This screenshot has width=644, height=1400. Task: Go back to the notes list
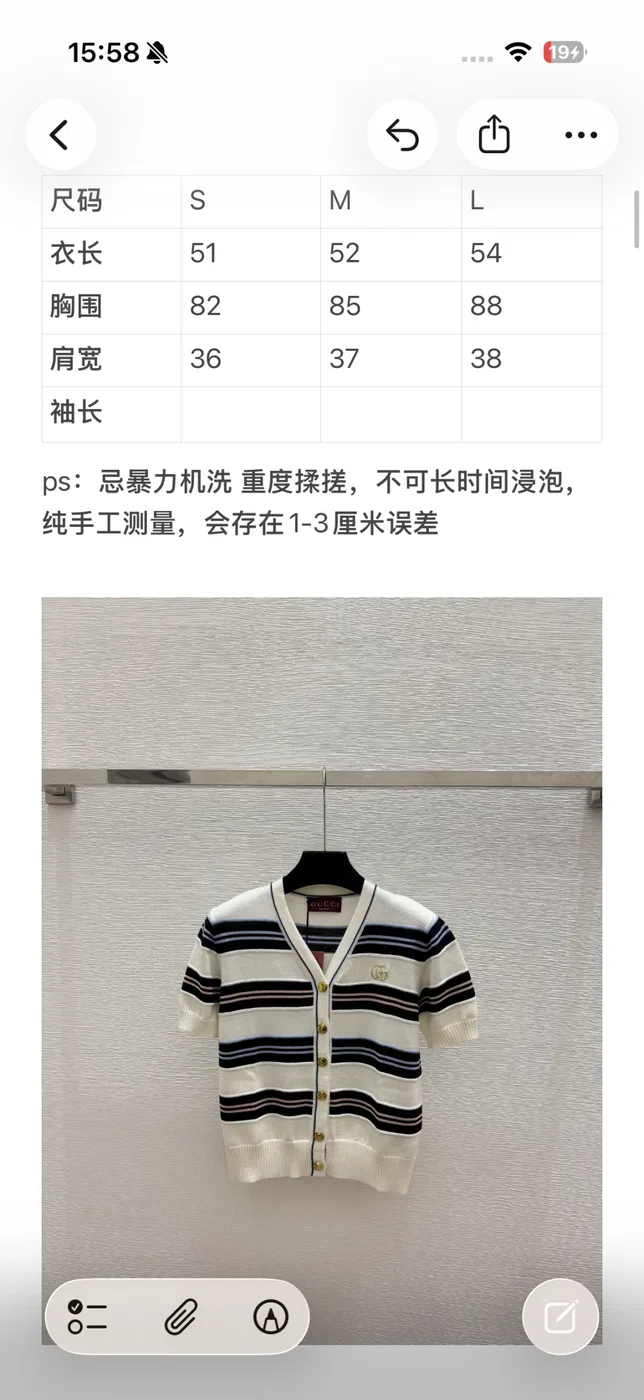point(60,135)
